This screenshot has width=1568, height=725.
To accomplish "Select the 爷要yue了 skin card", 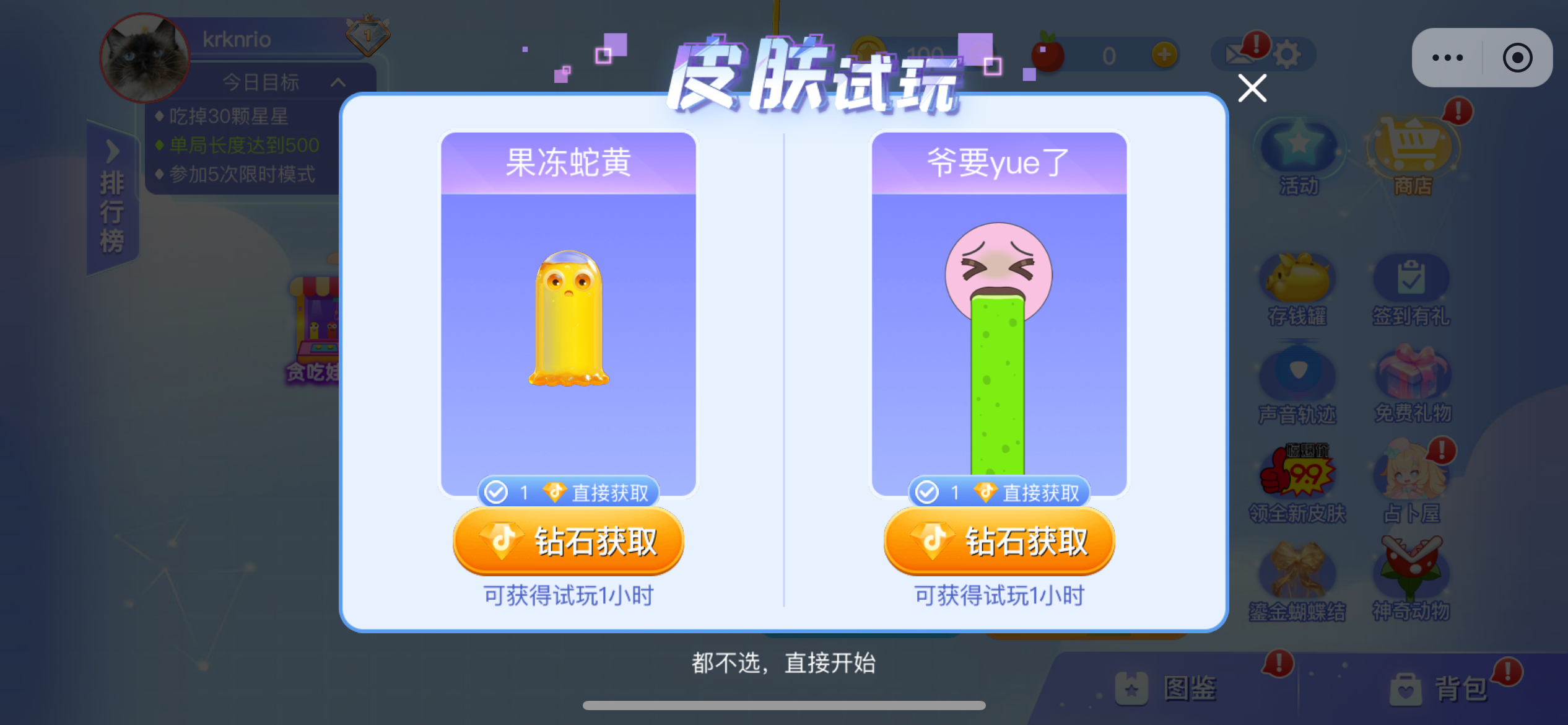I will (999, 316).
